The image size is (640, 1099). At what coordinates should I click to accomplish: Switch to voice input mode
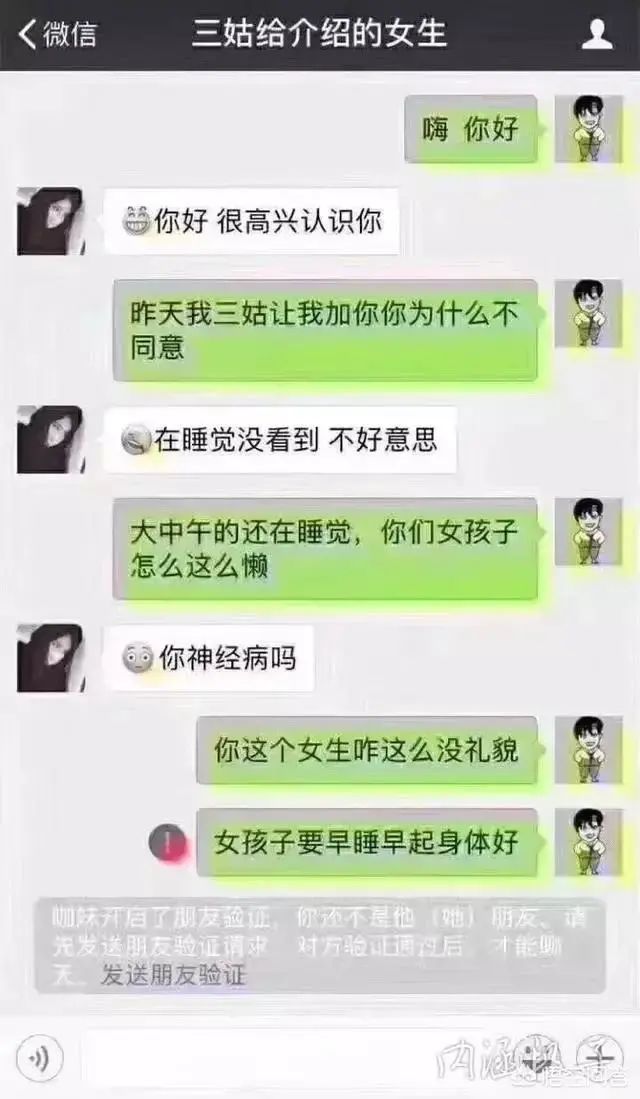tap(39, 1057)
